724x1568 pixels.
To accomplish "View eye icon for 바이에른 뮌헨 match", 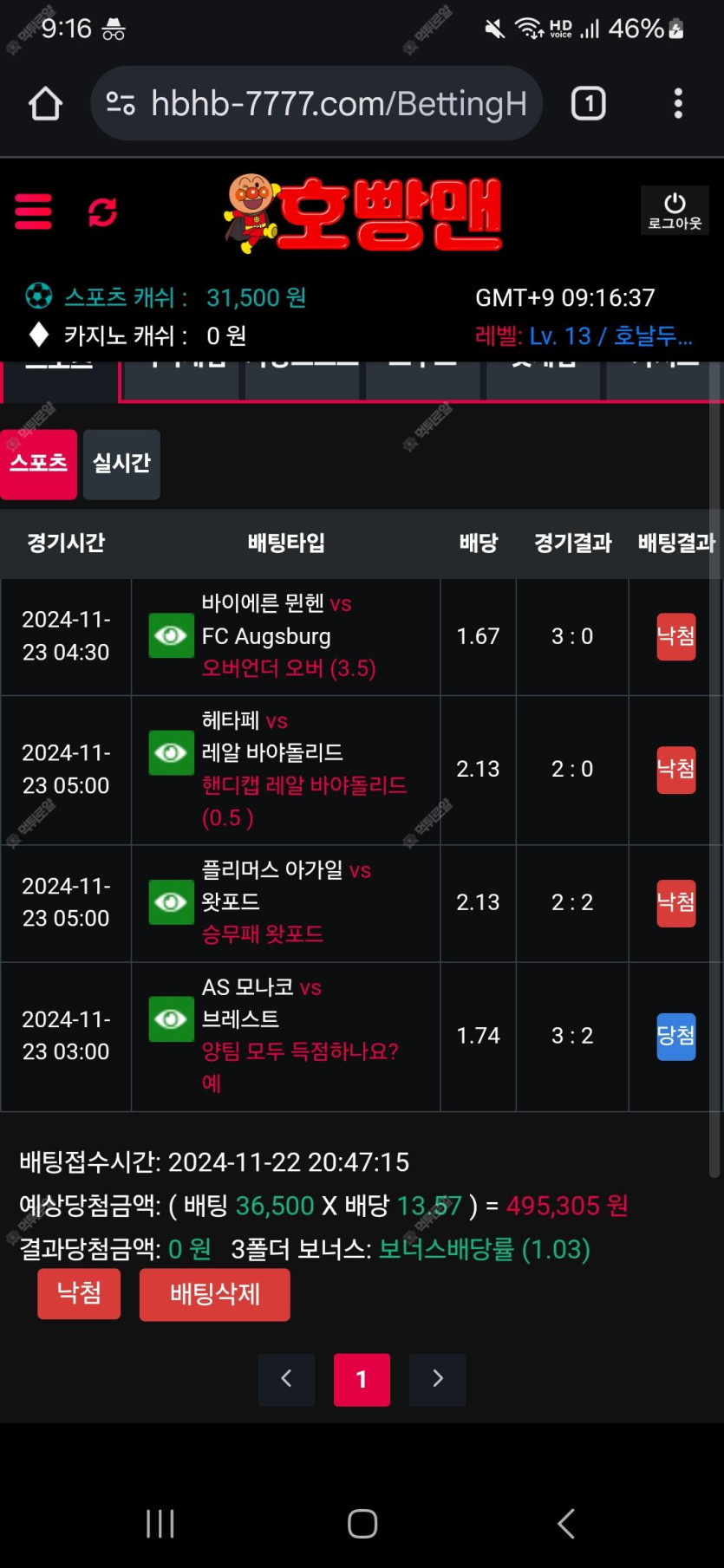I will pyautogui.click(x=171, y=636).
